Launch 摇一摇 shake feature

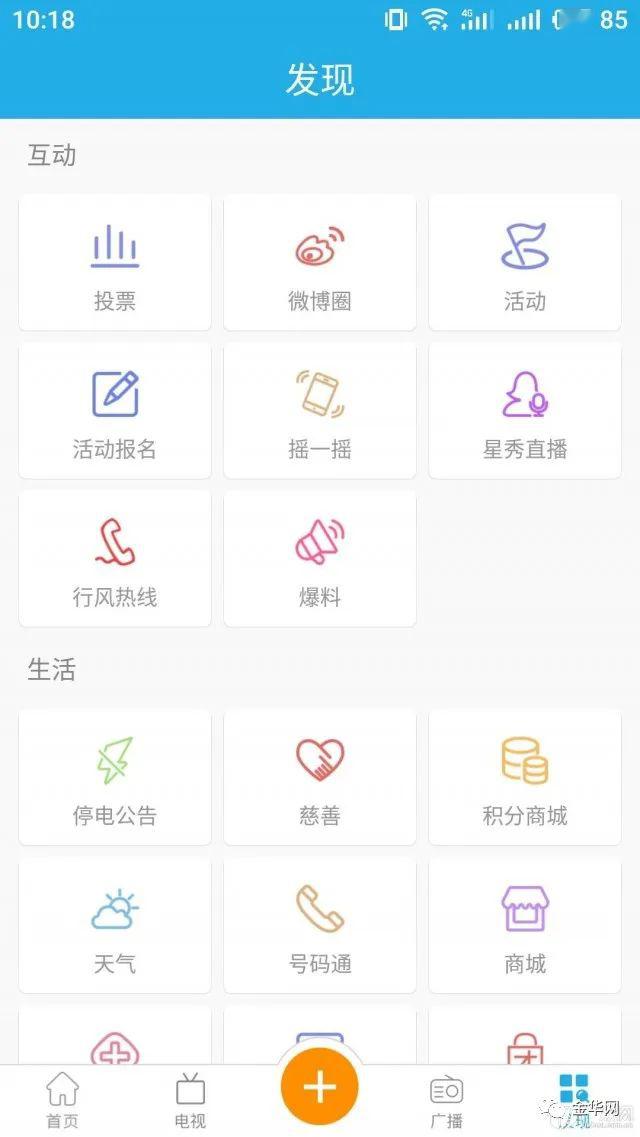coord(320,410)
